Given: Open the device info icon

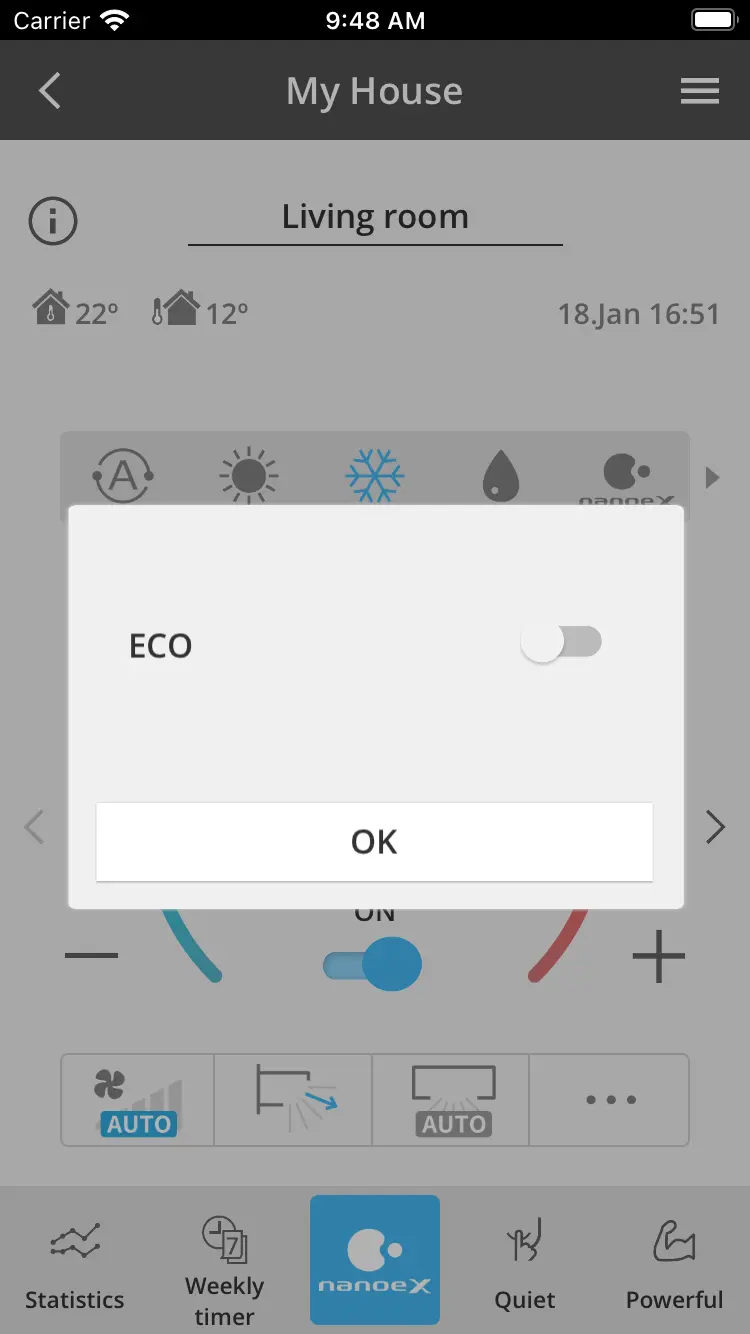Looking at the screenshot, I should click(x=53, y=220).
